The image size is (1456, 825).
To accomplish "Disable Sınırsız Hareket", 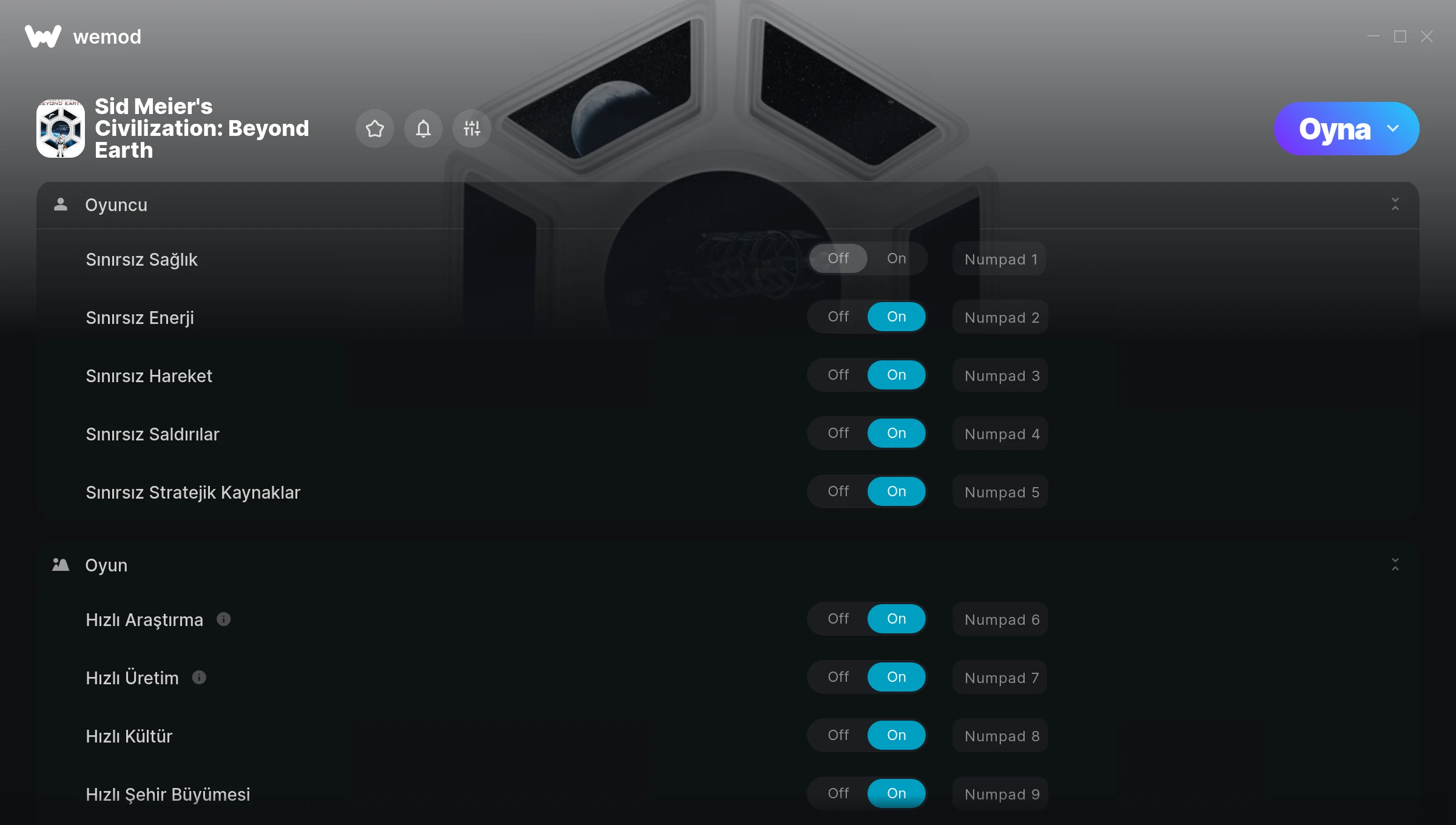I will 838,375.
